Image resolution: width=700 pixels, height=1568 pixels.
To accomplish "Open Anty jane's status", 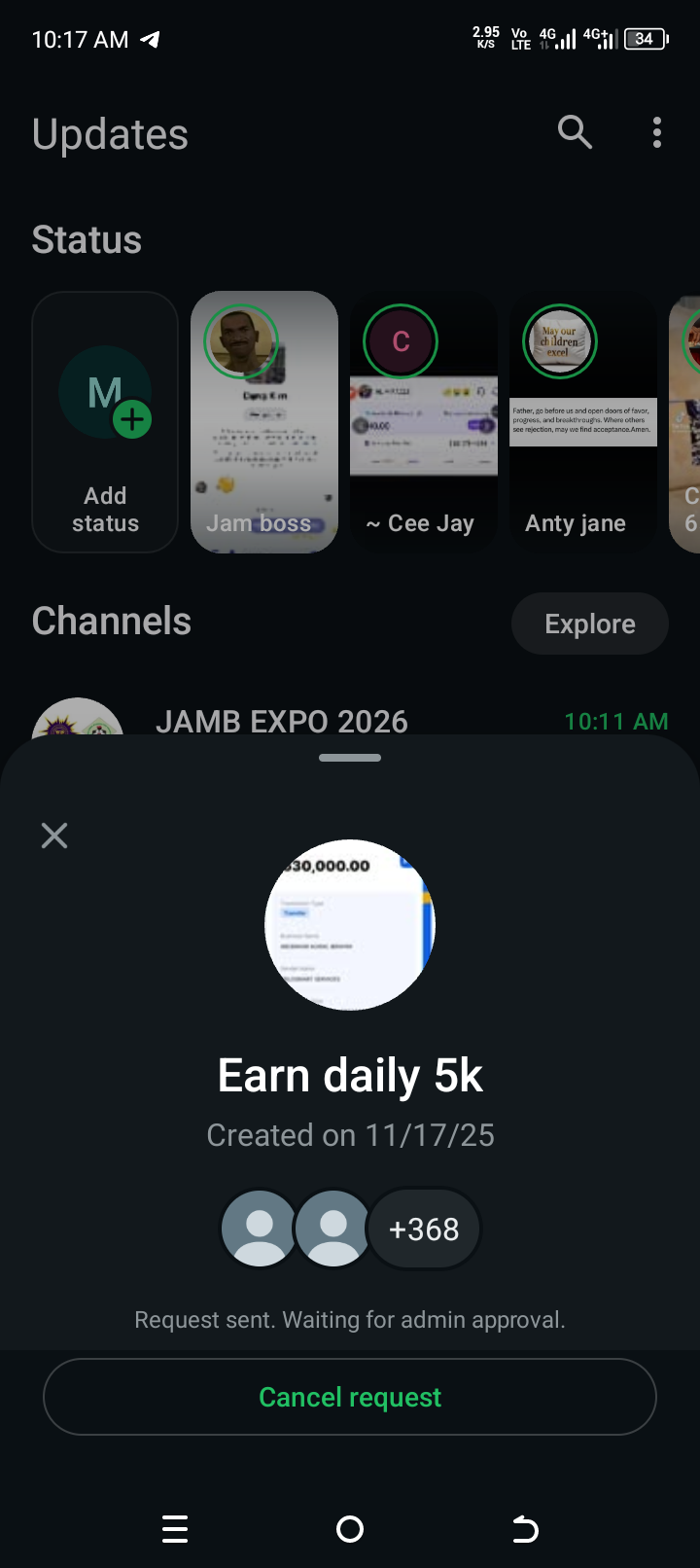I will (x=583, y=421).
